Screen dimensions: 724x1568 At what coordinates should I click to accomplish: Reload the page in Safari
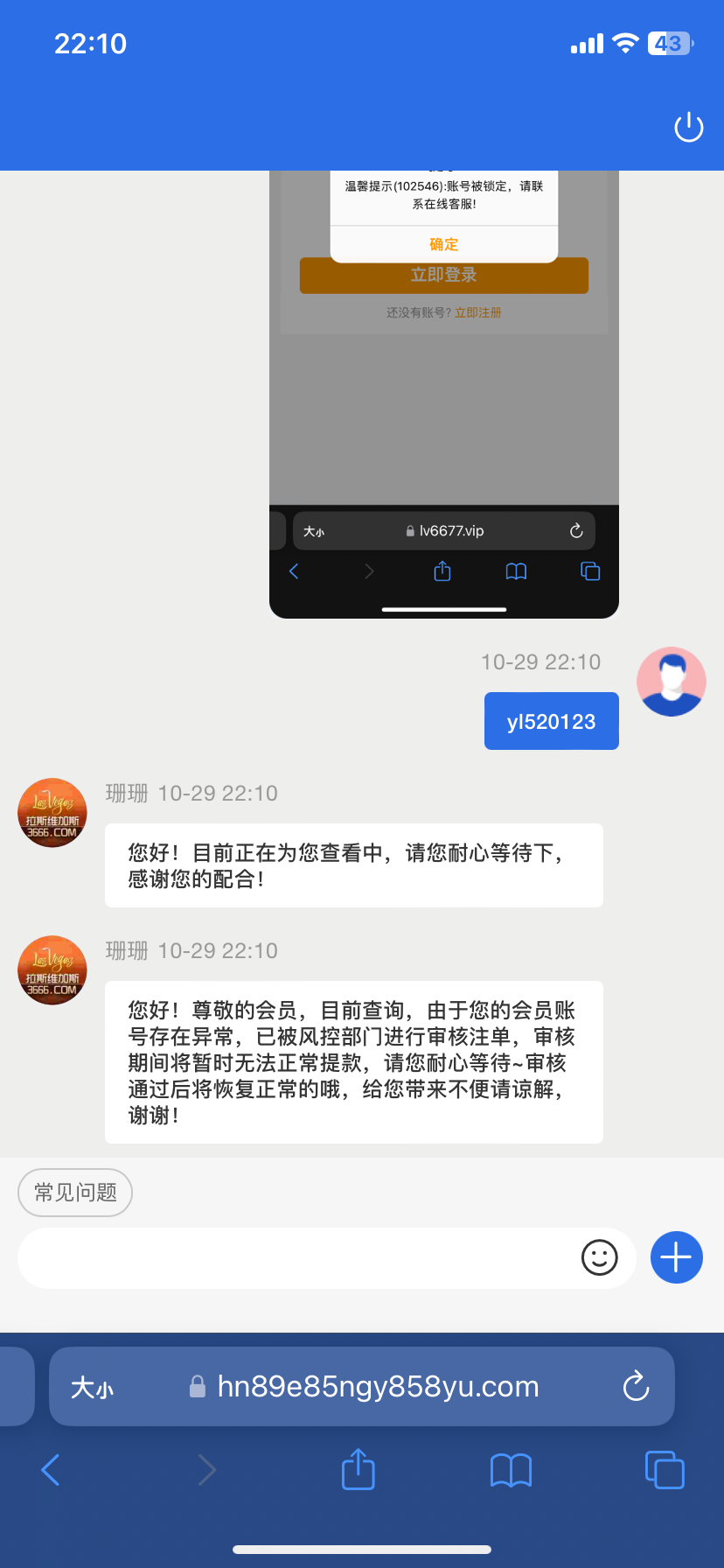636,1387
